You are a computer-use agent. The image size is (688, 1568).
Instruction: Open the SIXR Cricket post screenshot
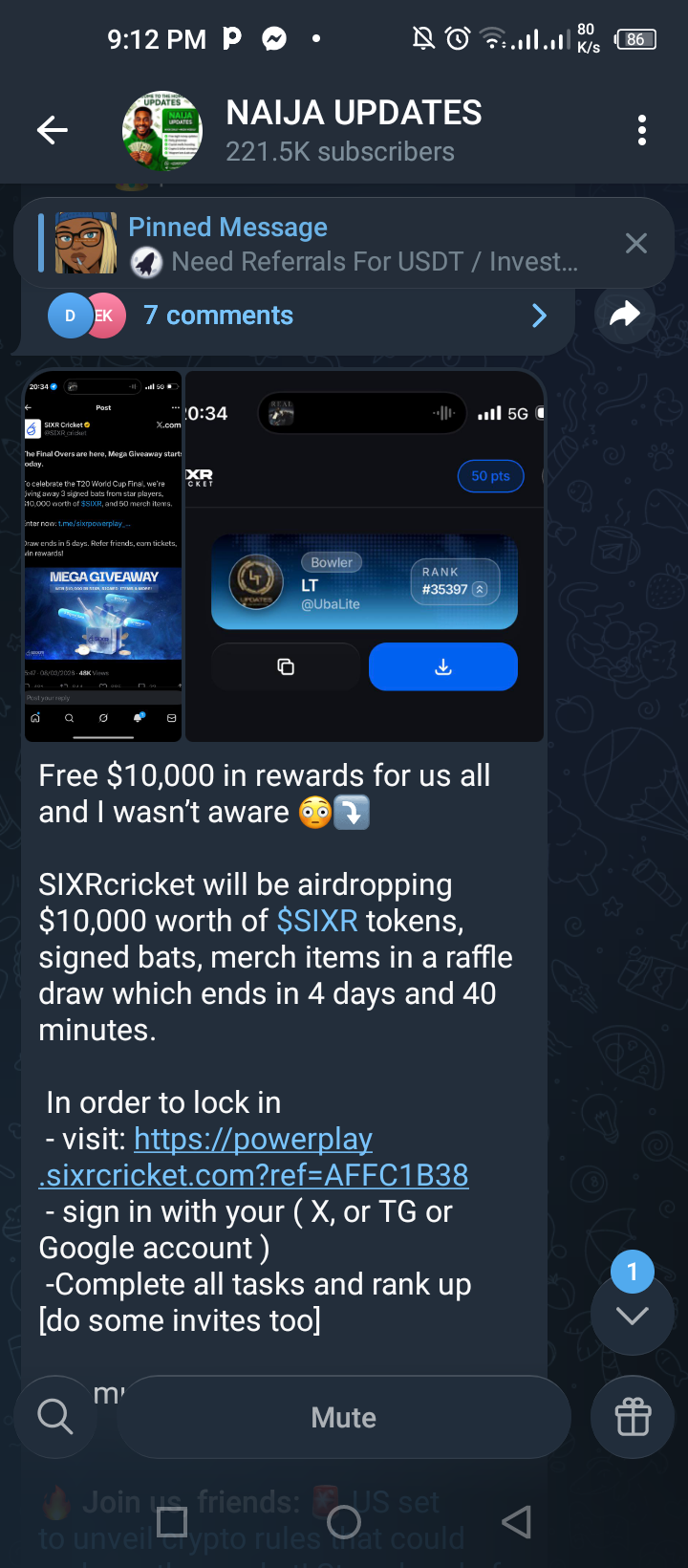(x=103, y=556)
